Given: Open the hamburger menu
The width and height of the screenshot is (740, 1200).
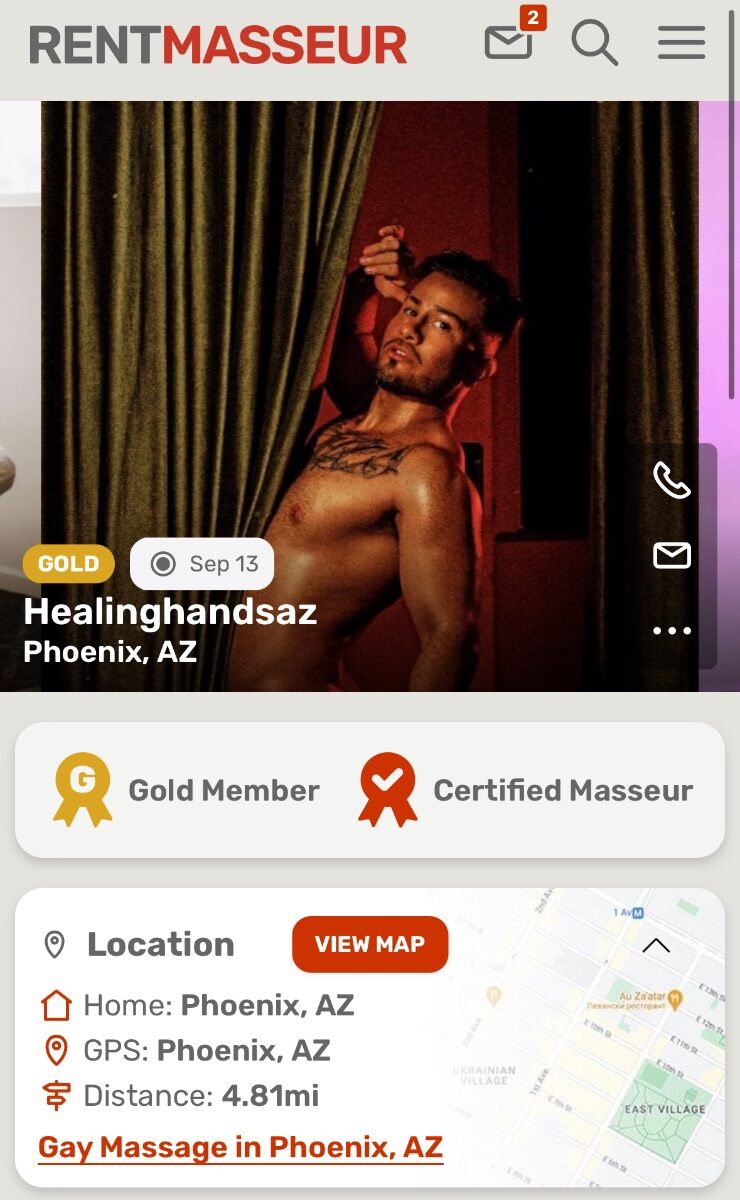Looking at the screenshot, I should click(x=682, y=43).
